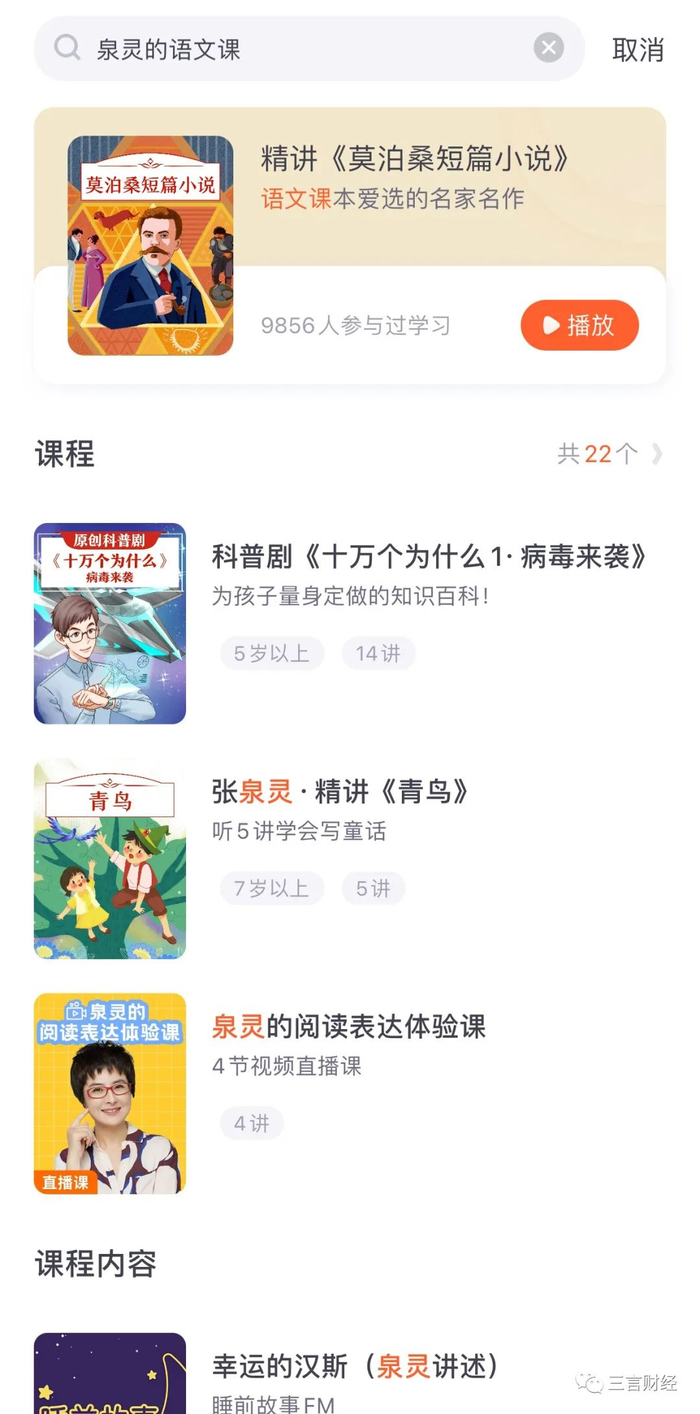Open 幸运的汉斯（泉灵讲述） story
Image resolution: width=700 pixels, height=1414 pixels.
tap(355, 1367)
